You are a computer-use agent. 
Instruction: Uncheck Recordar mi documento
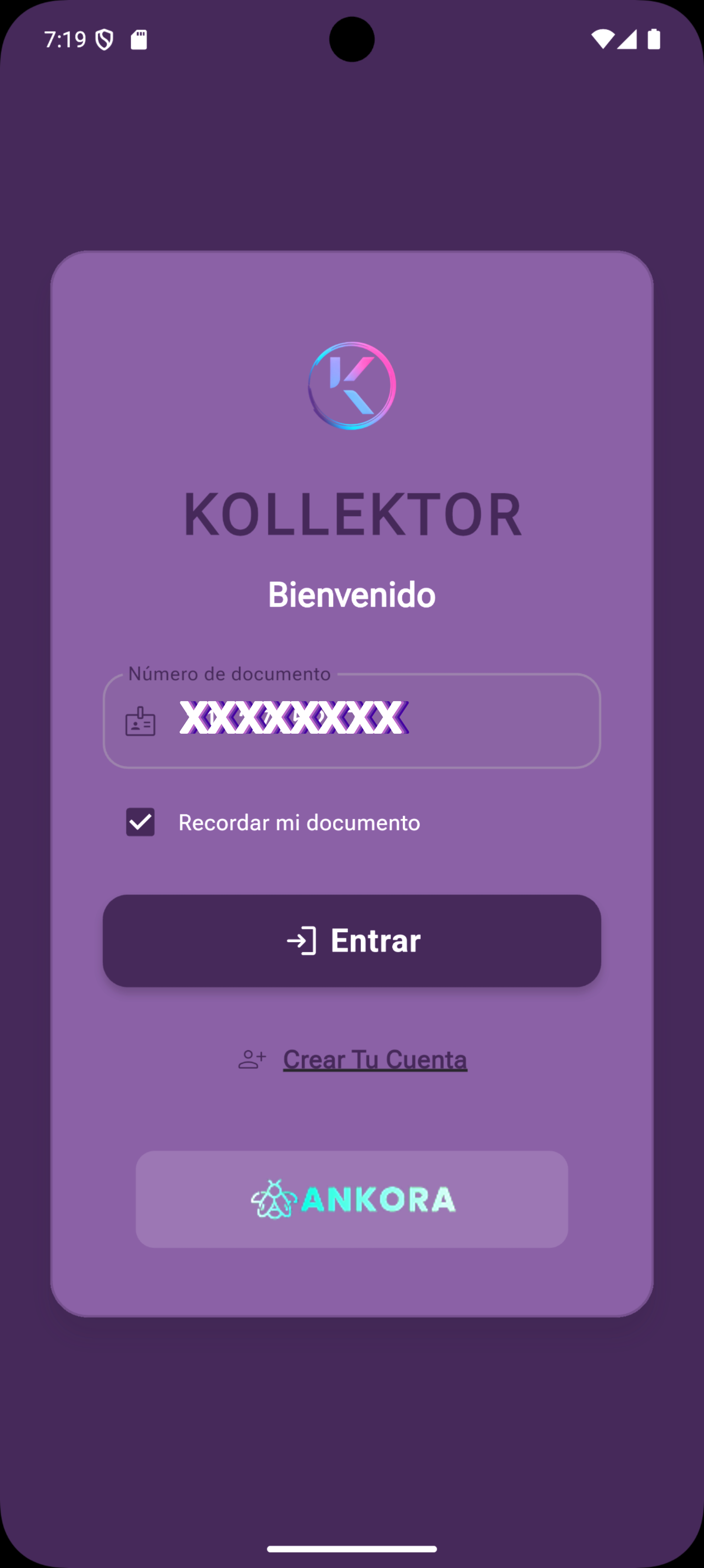[x=140, y=822]
